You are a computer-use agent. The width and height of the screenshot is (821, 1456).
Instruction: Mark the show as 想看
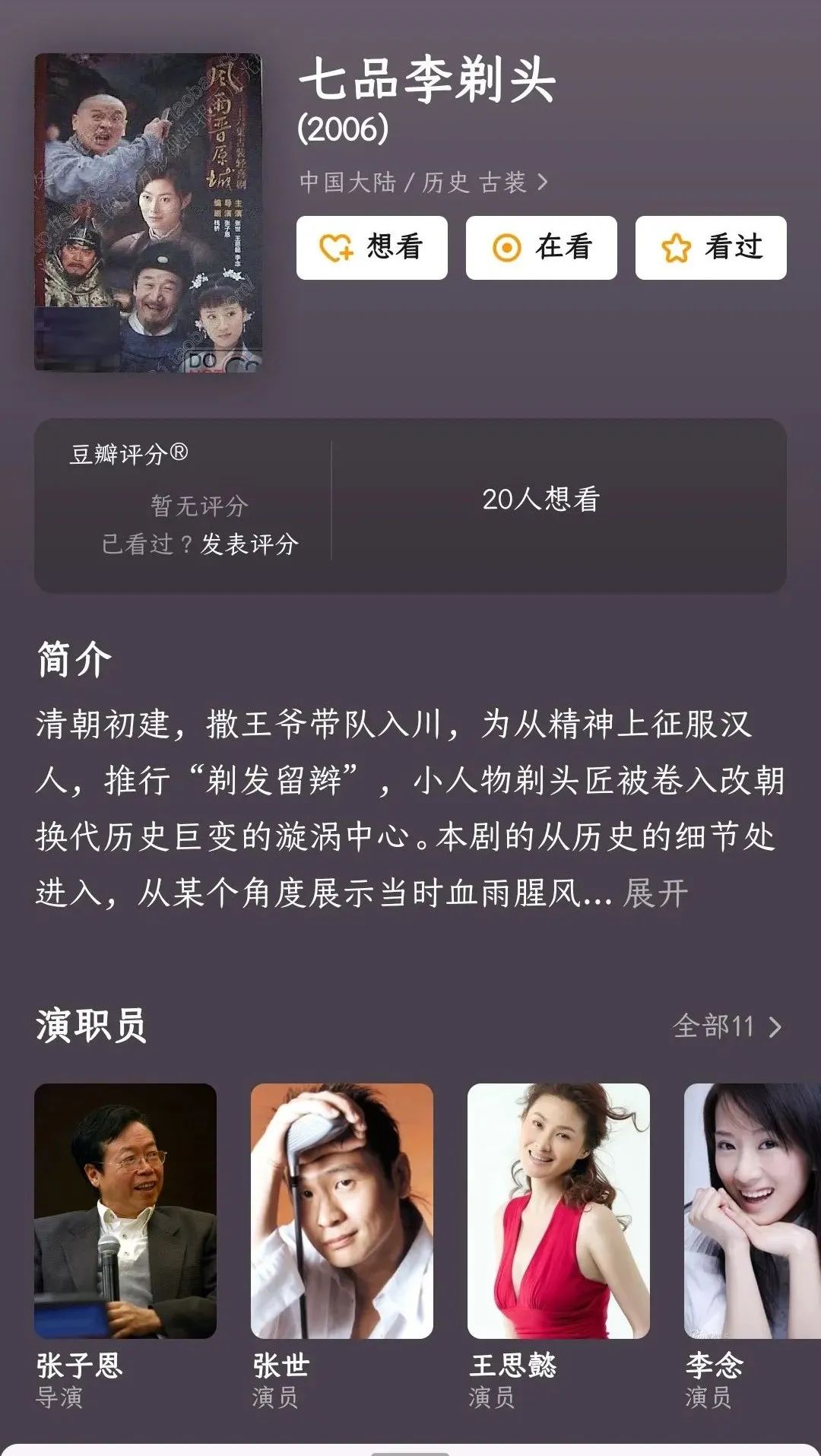[372, 248]
